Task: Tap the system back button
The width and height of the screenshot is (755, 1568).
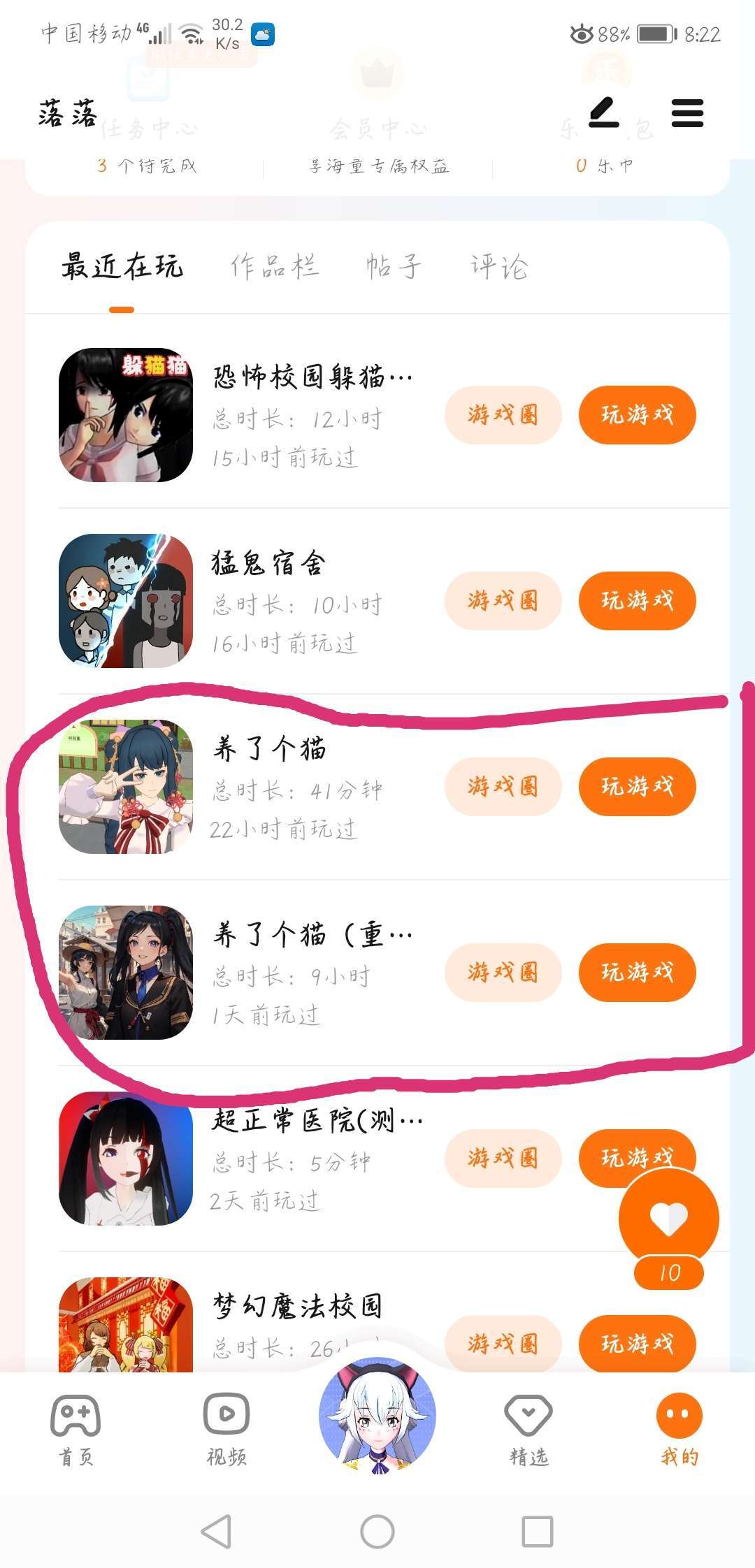Action: point(216,1532)
